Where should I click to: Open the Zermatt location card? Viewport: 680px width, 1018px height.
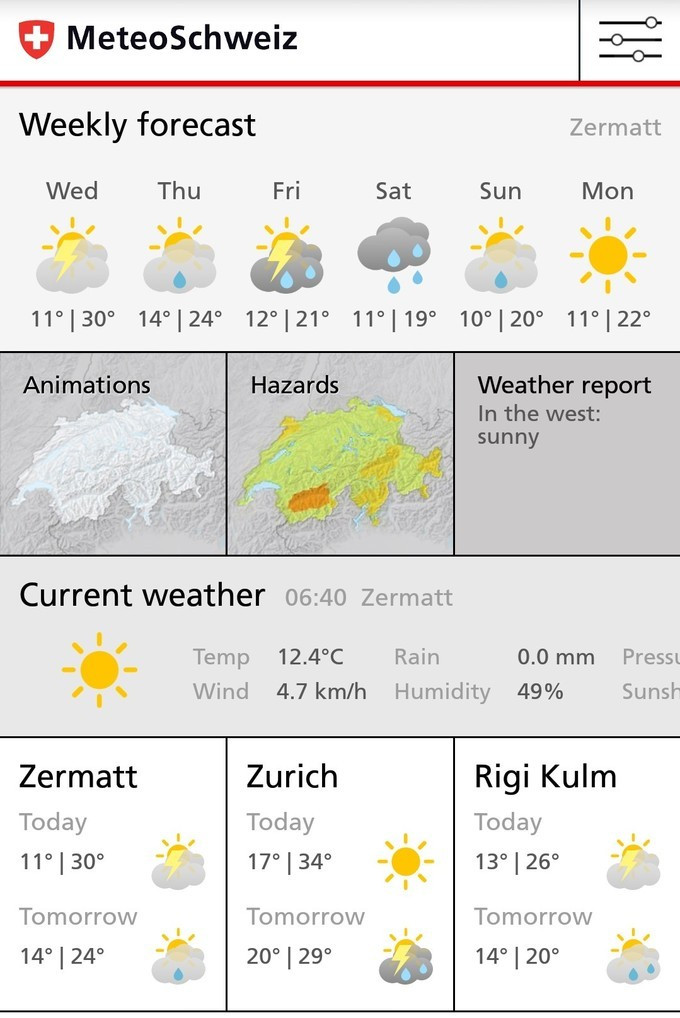[x=113, y=873]
